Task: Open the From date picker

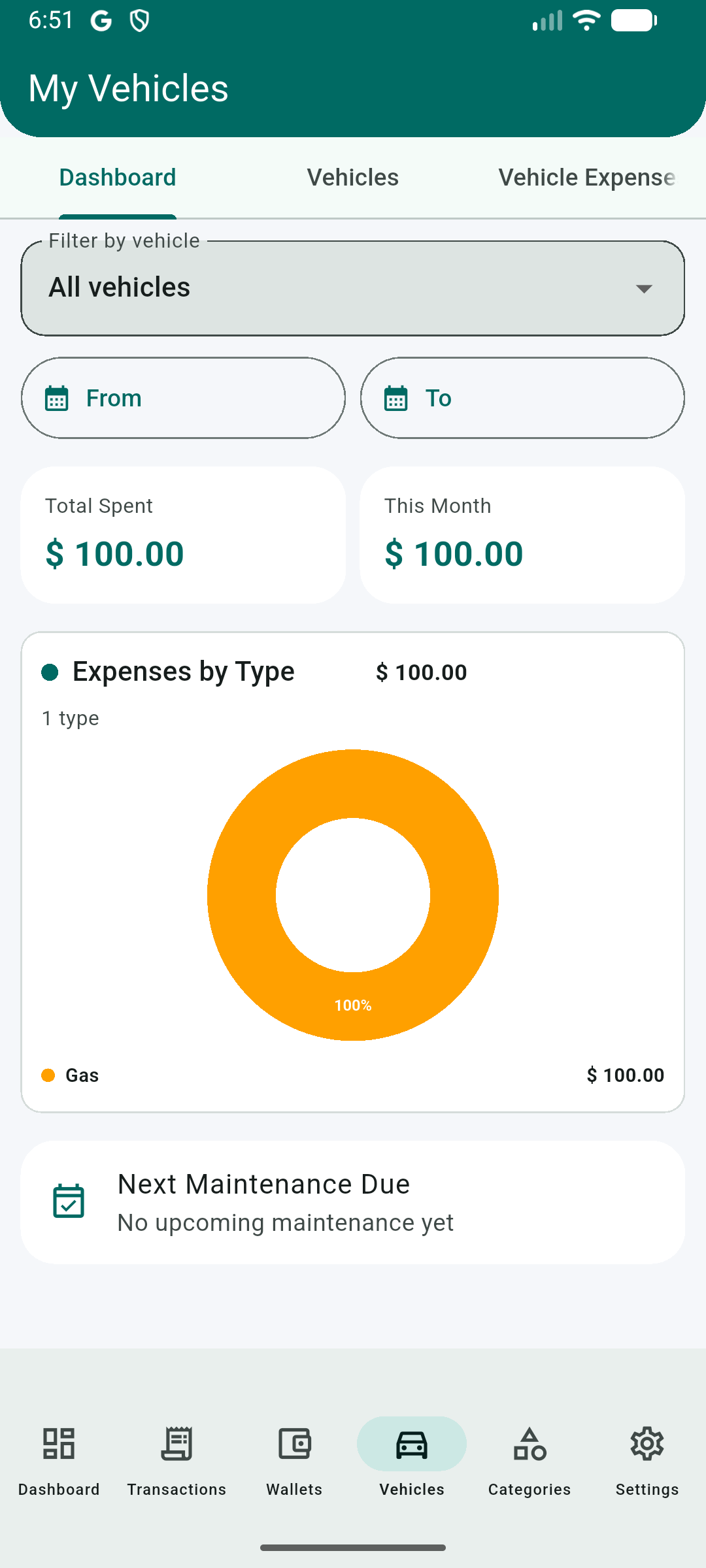Action: (x=183, y=398)
